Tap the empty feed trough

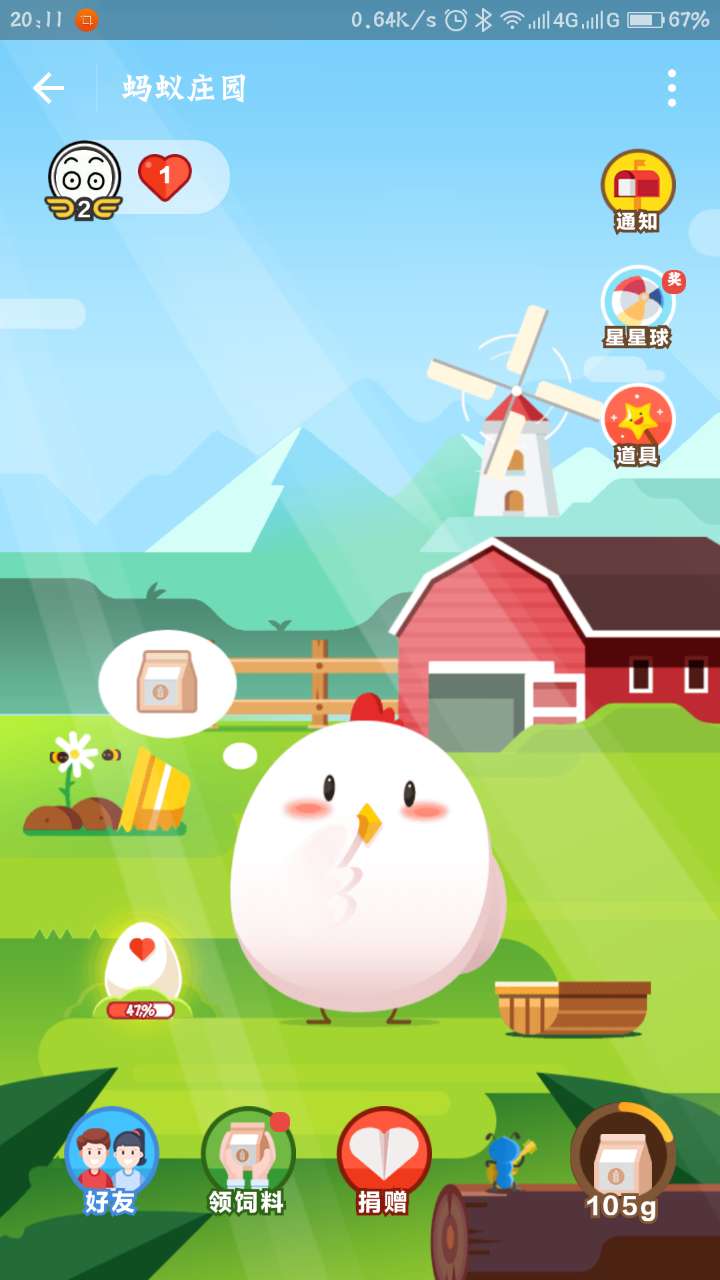[572, 1007]
